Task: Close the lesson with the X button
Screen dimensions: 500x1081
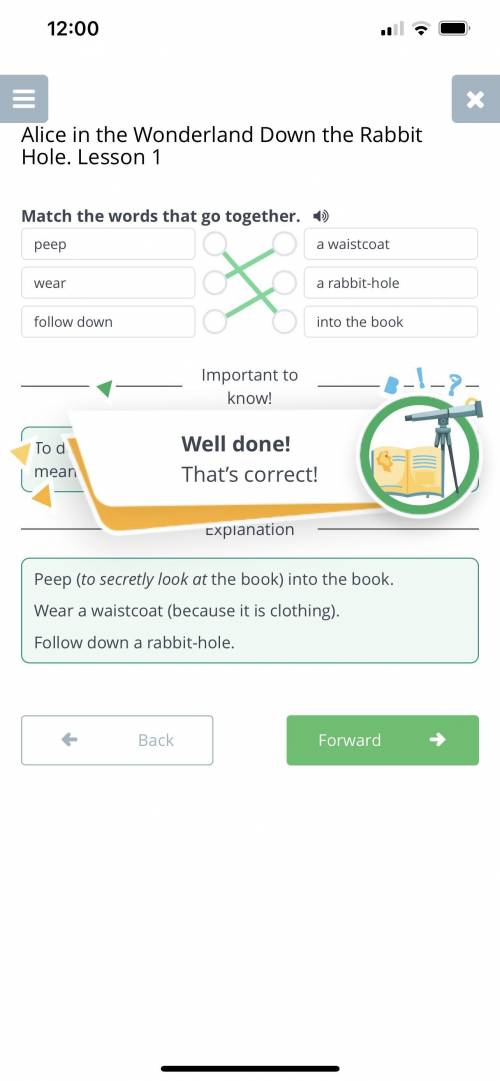Action: coord(475,99)
